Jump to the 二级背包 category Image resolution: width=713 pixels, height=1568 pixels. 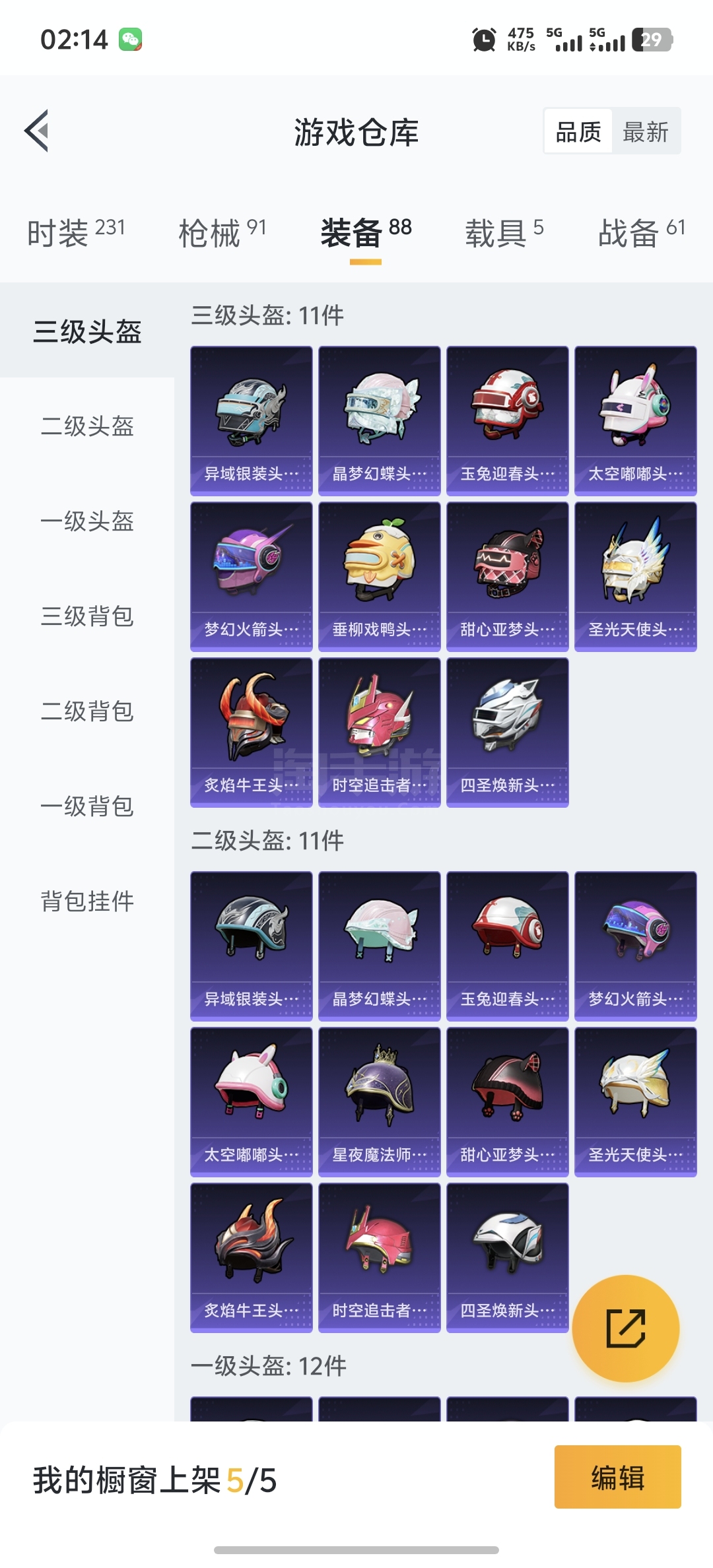87,711
